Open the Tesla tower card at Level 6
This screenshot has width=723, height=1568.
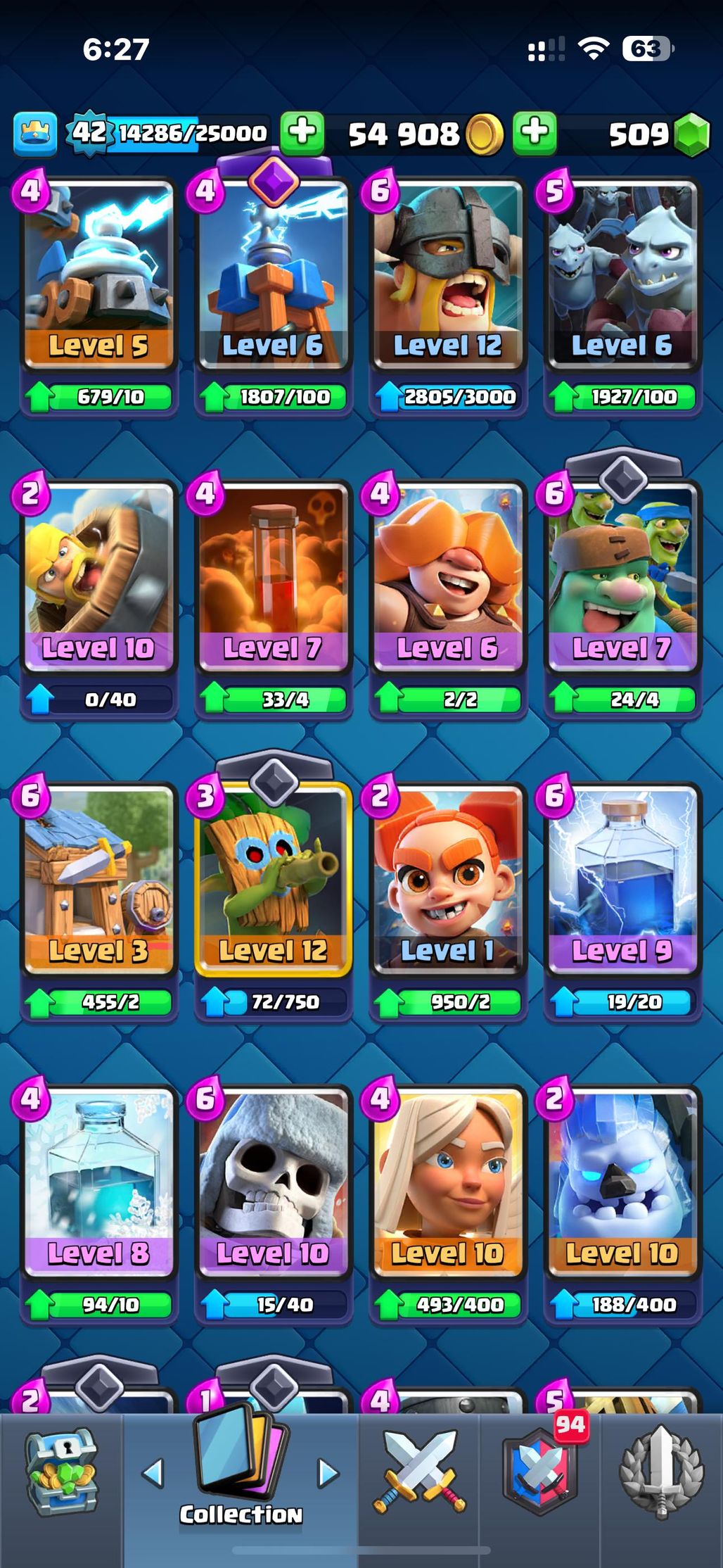(273, 274)
